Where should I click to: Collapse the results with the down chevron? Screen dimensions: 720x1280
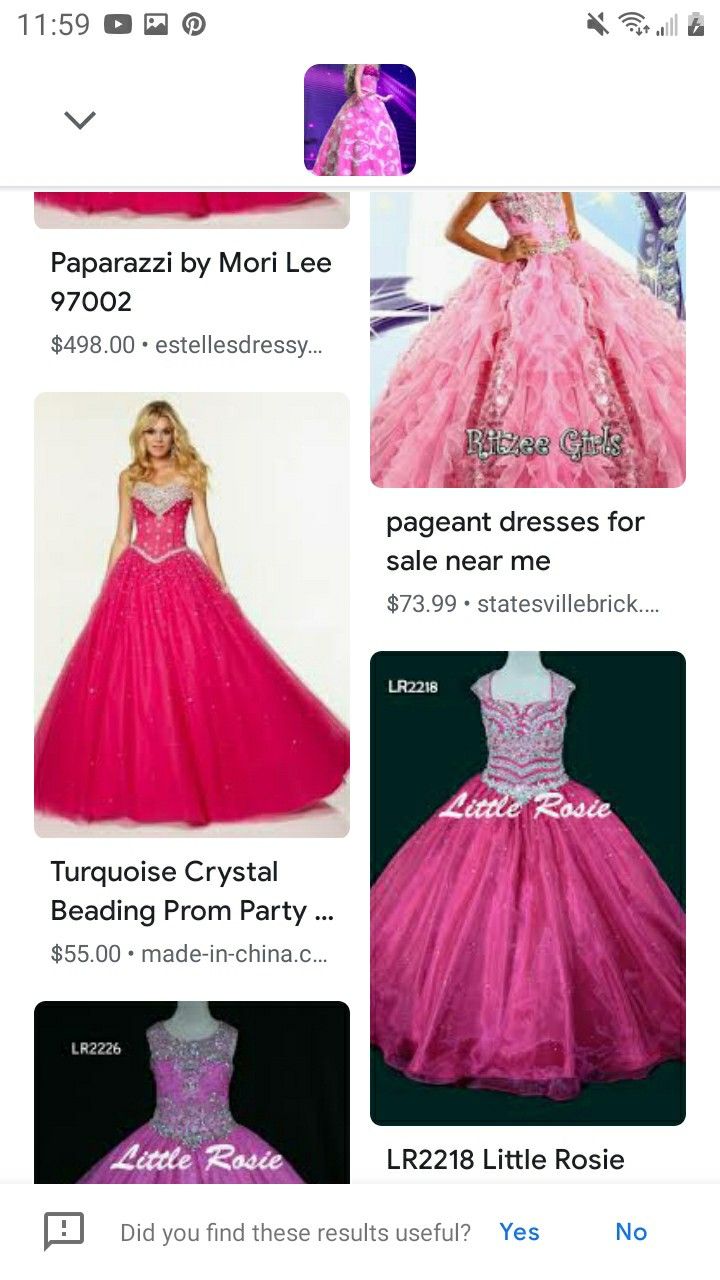[80, 120]
